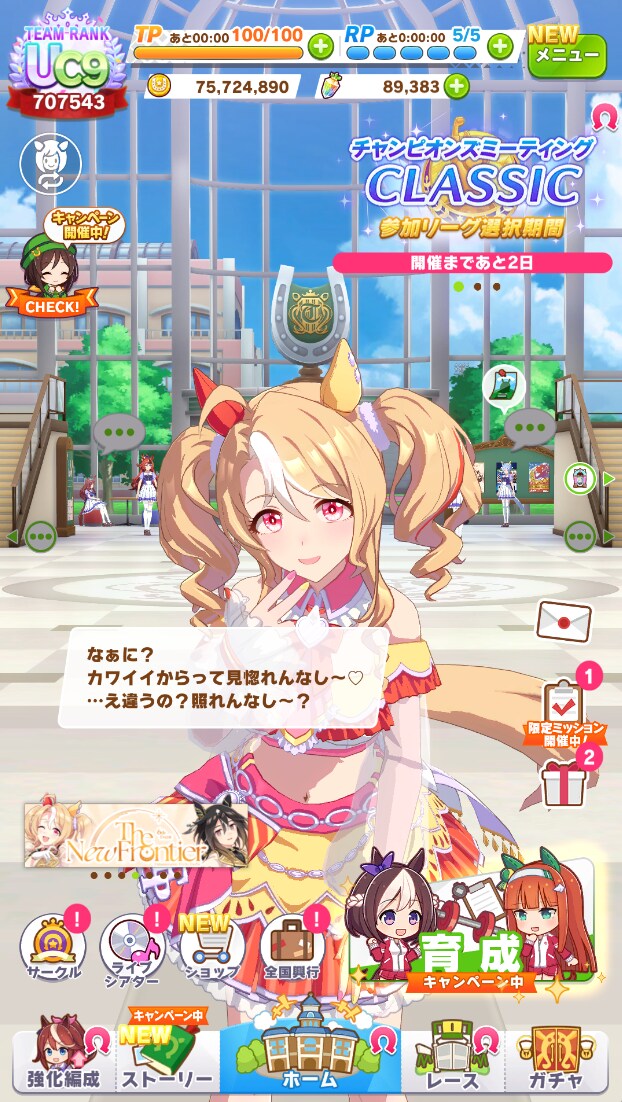Tap the plus button beside TP gauge
Screen dimensions: 622x1102
point(320,46)
